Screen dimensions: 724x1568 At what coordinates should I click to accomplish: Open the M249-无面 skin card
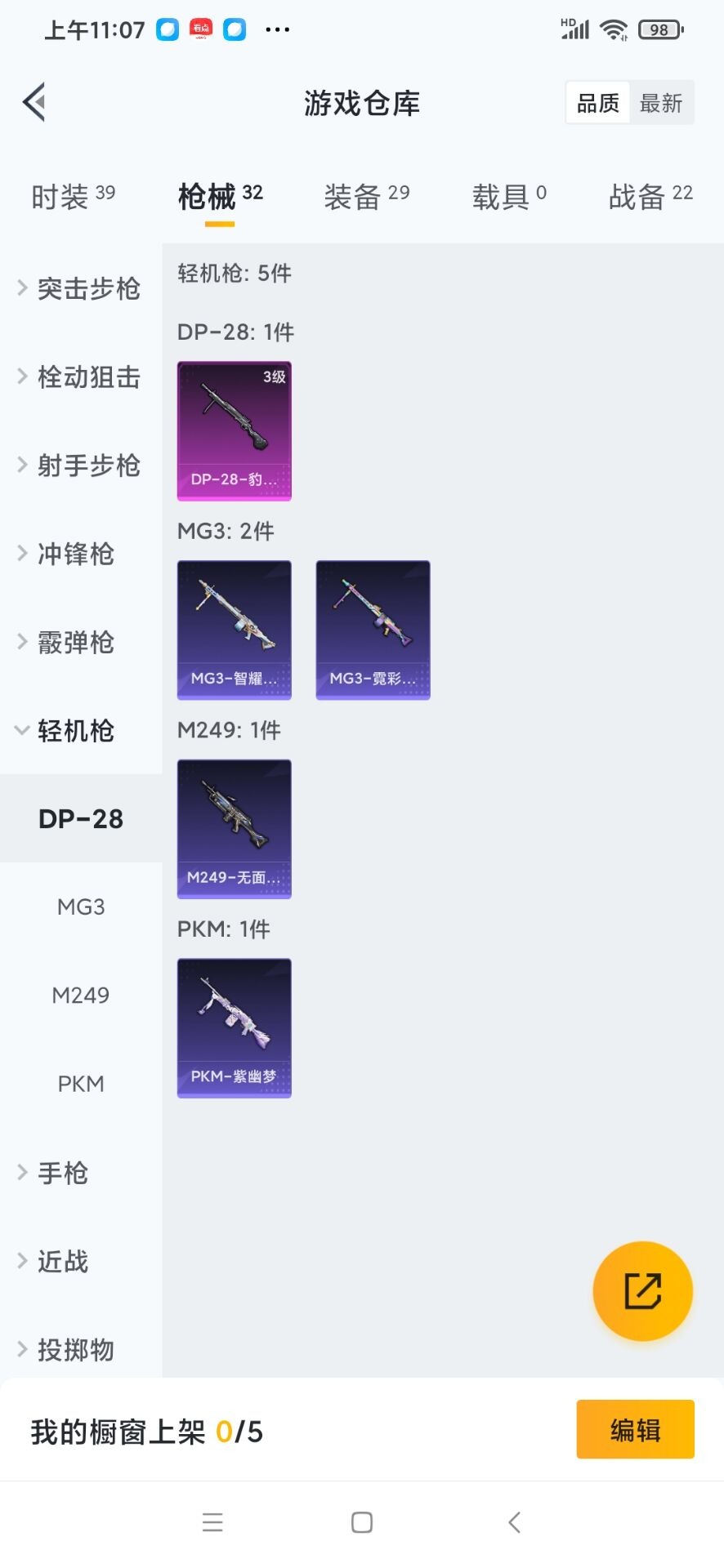235,829
